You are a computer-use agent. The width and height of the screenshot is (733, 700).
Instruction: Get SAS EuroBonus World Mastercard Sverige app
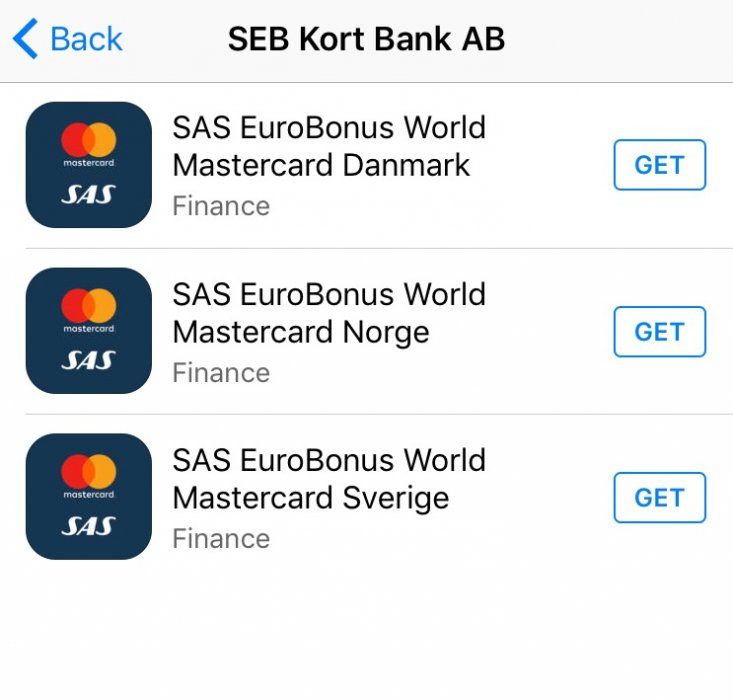(659, 498)
